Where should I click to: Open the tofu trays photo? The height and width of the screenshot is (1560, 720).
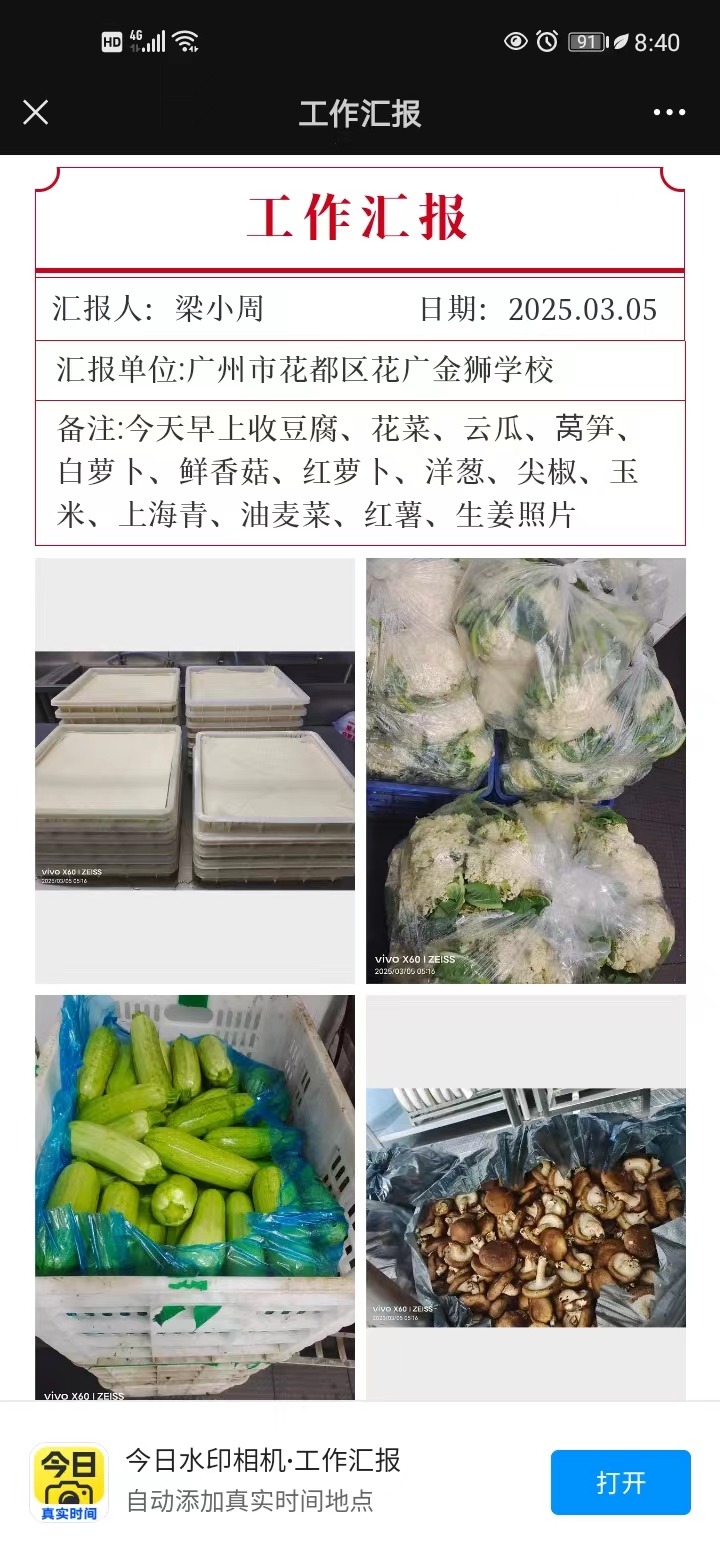coord(195,770)
